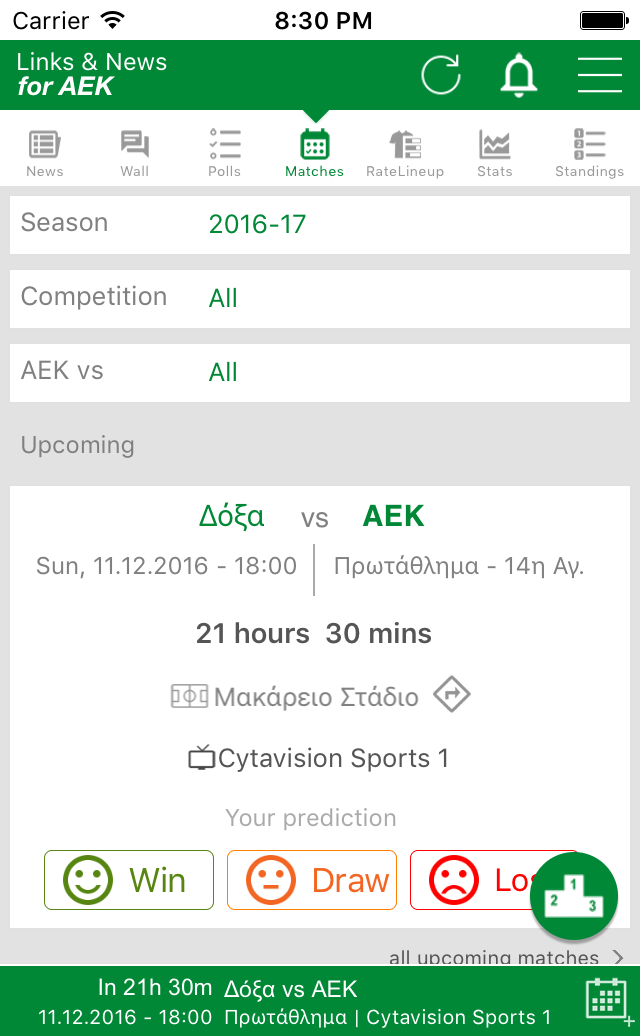The width and height of the screenshot is (640, 1036).
Task: Open the Standings tab
Action: click(x=589, y=153)
